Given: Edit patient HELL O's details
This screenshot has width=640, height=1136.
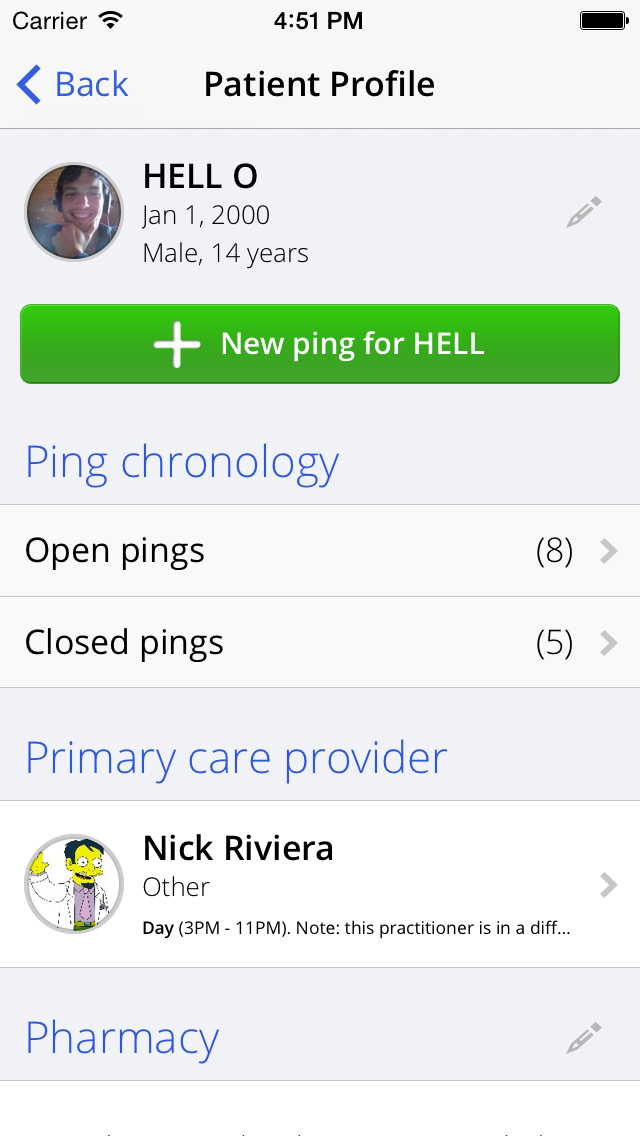Looking at the screenshot, I should [x=584, y=212].
